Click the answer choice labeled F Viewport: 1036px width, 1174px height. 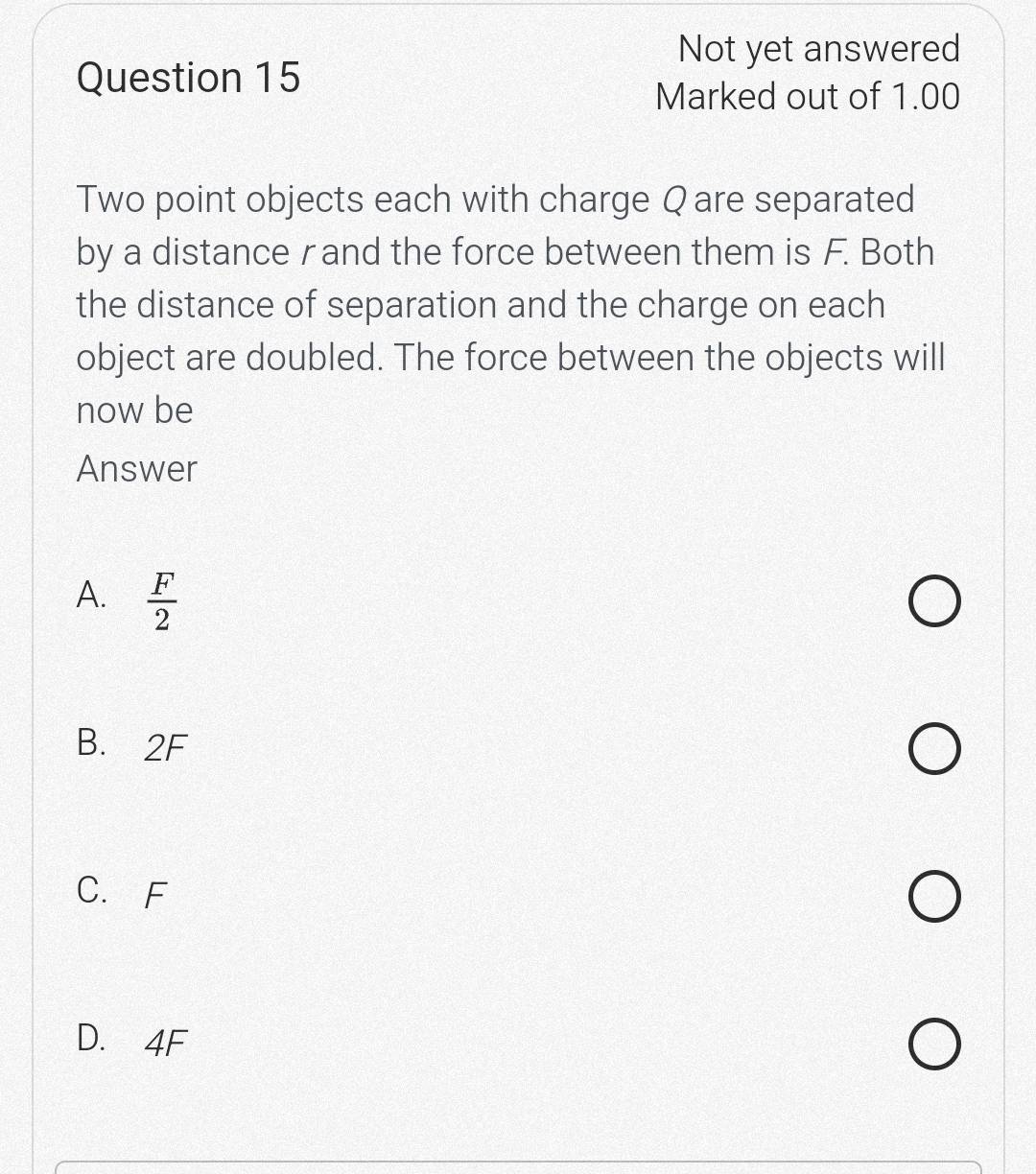point(154,897)
